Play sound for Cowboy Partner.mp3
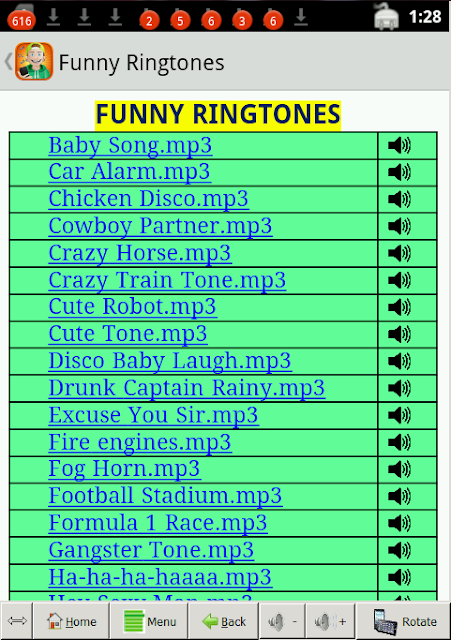 pos(399,226)
